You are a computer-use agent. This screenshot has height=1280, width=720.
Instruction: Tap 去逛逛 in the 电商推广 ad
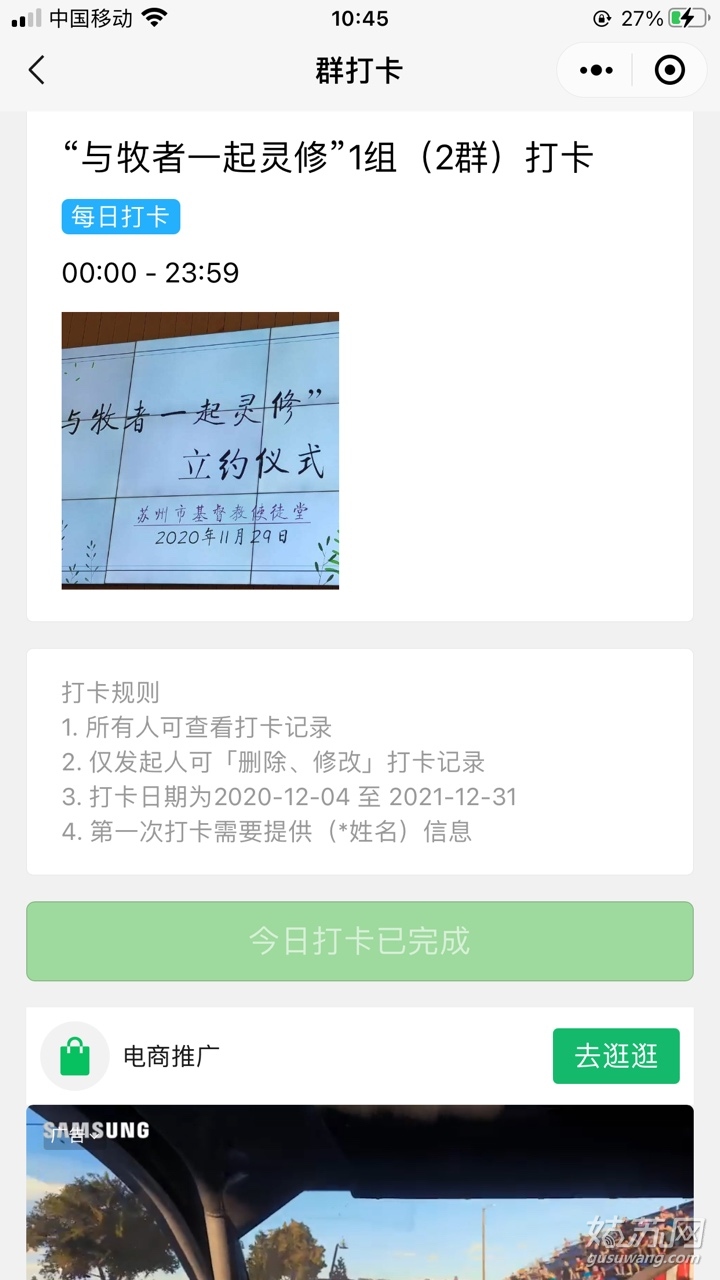click(615, 1056)
